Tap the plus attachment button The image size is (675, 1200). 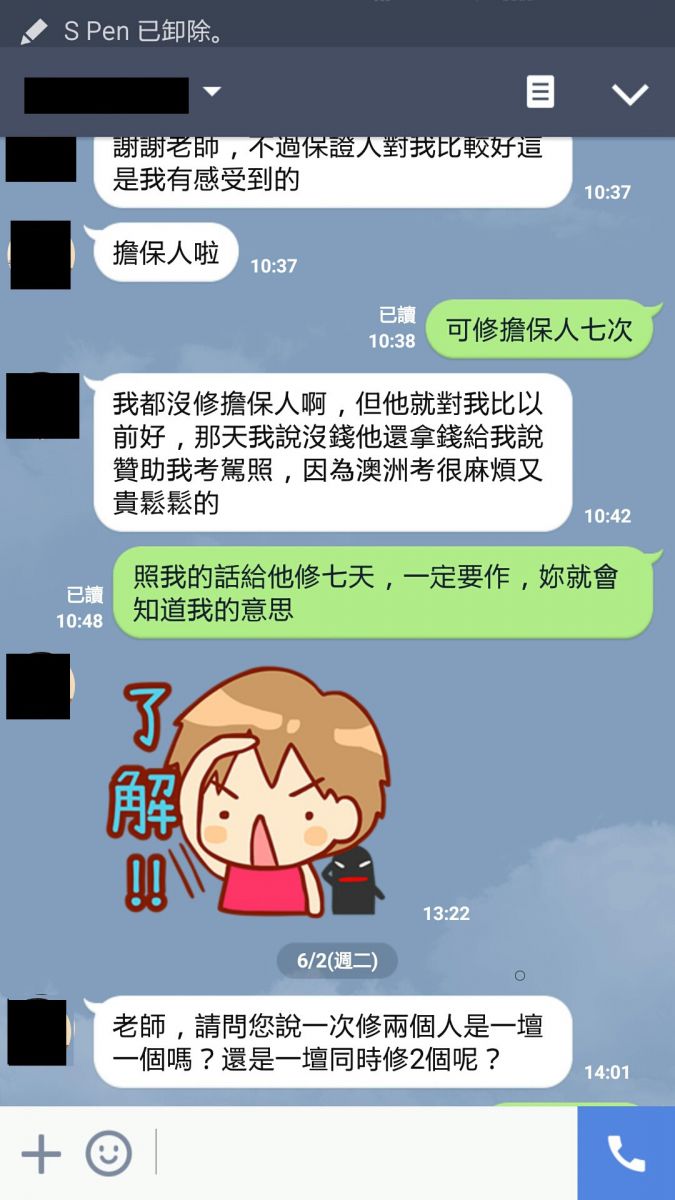[41, 1154]
